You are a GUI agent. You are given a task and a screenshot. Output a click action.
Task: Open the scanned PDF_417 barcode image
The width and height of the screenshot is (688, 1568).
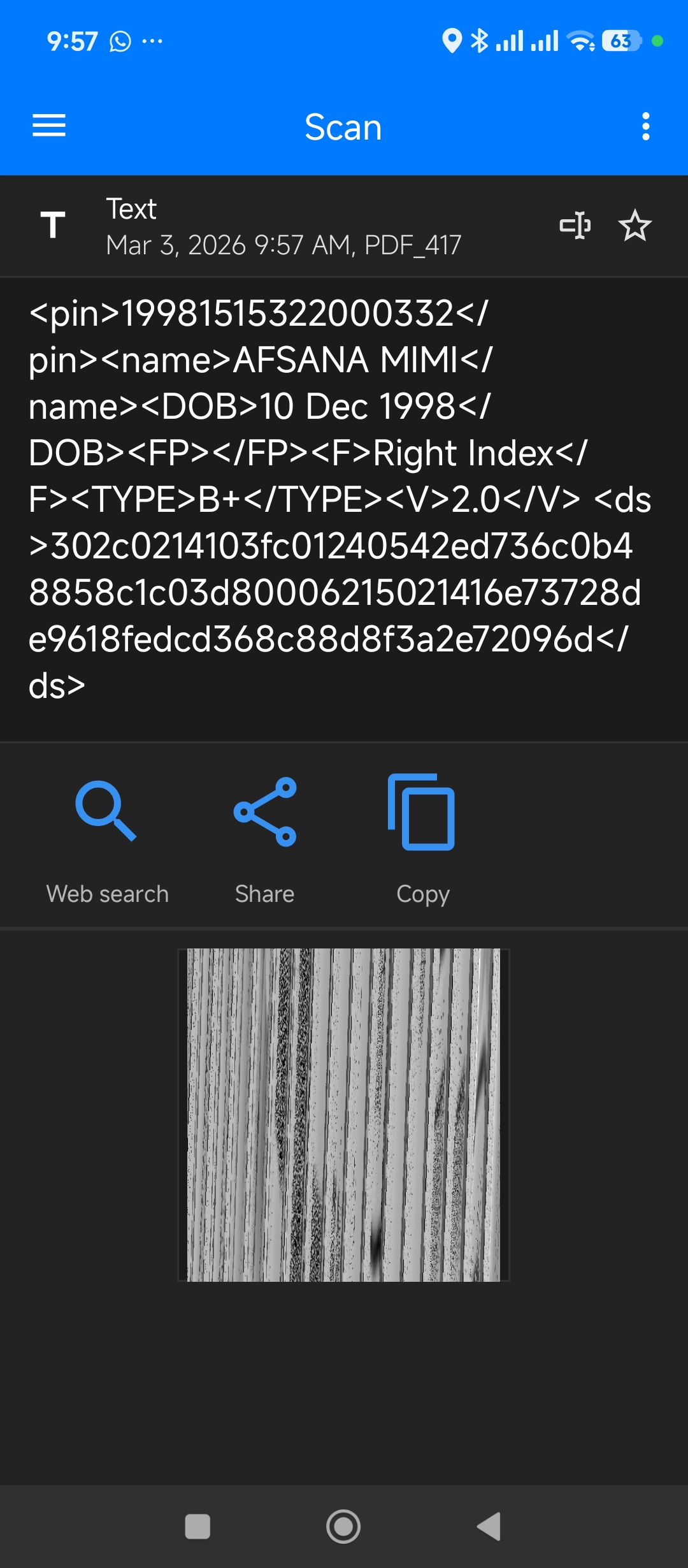[343, 1115]
